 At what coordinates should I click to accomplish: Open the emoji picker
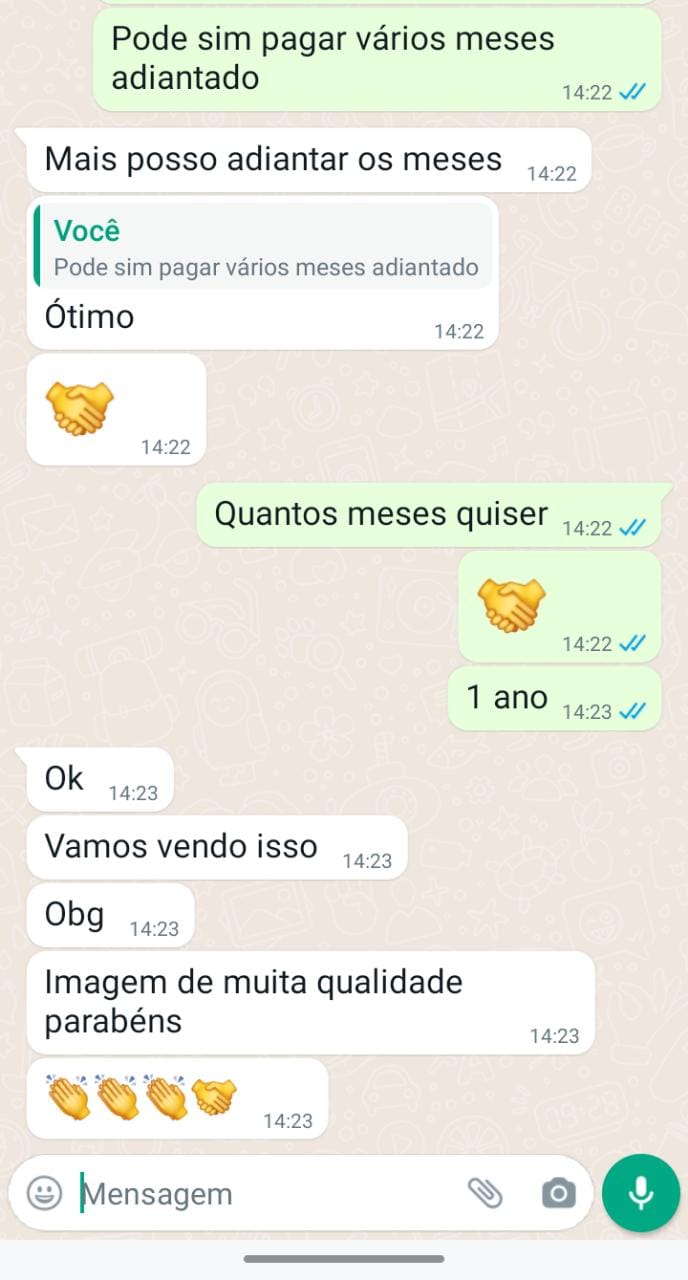(x=44, y=1192)
